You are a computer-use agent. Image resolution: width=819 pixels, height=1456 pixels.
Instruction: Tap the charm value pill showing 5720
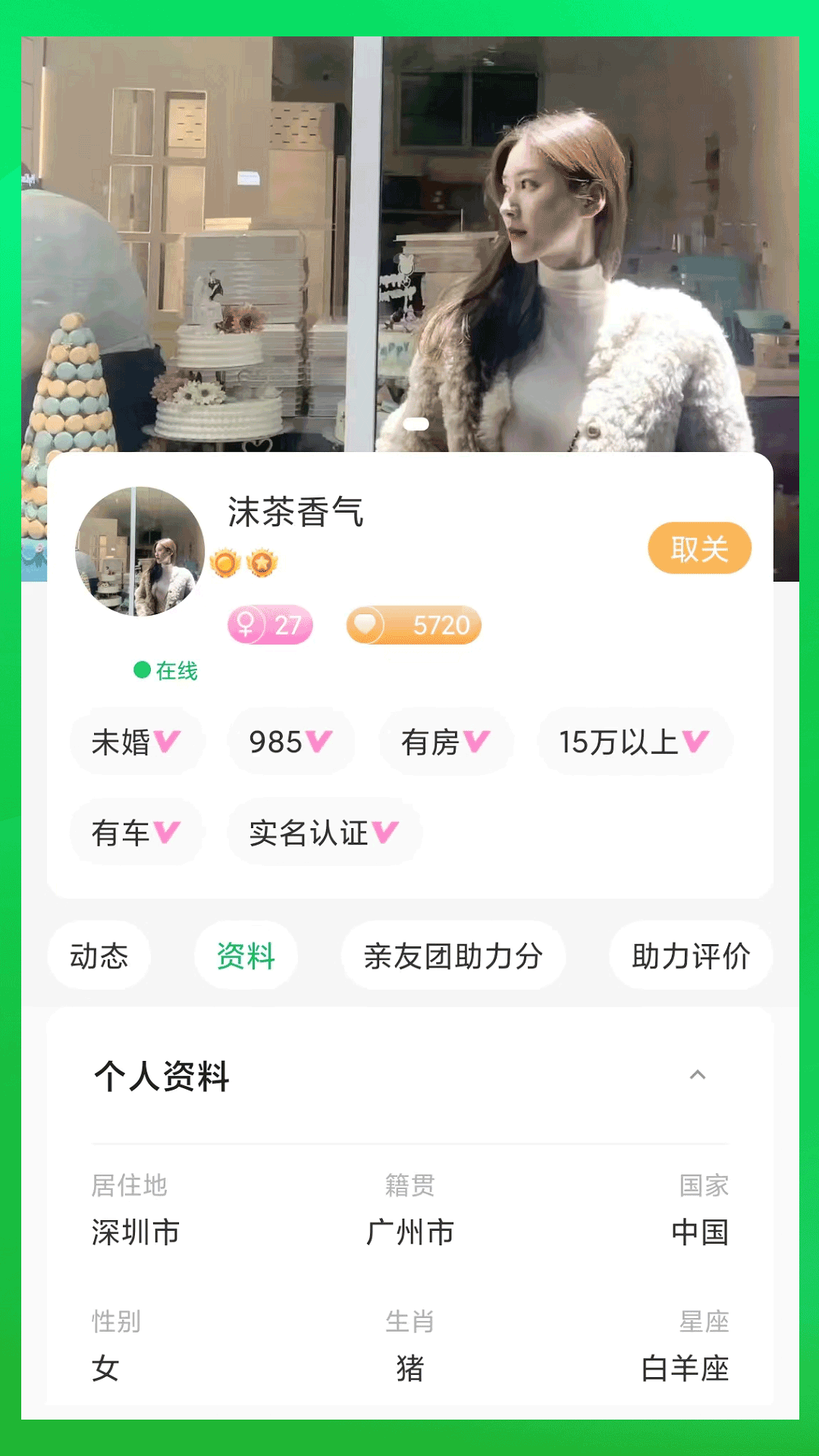(413, 624)
